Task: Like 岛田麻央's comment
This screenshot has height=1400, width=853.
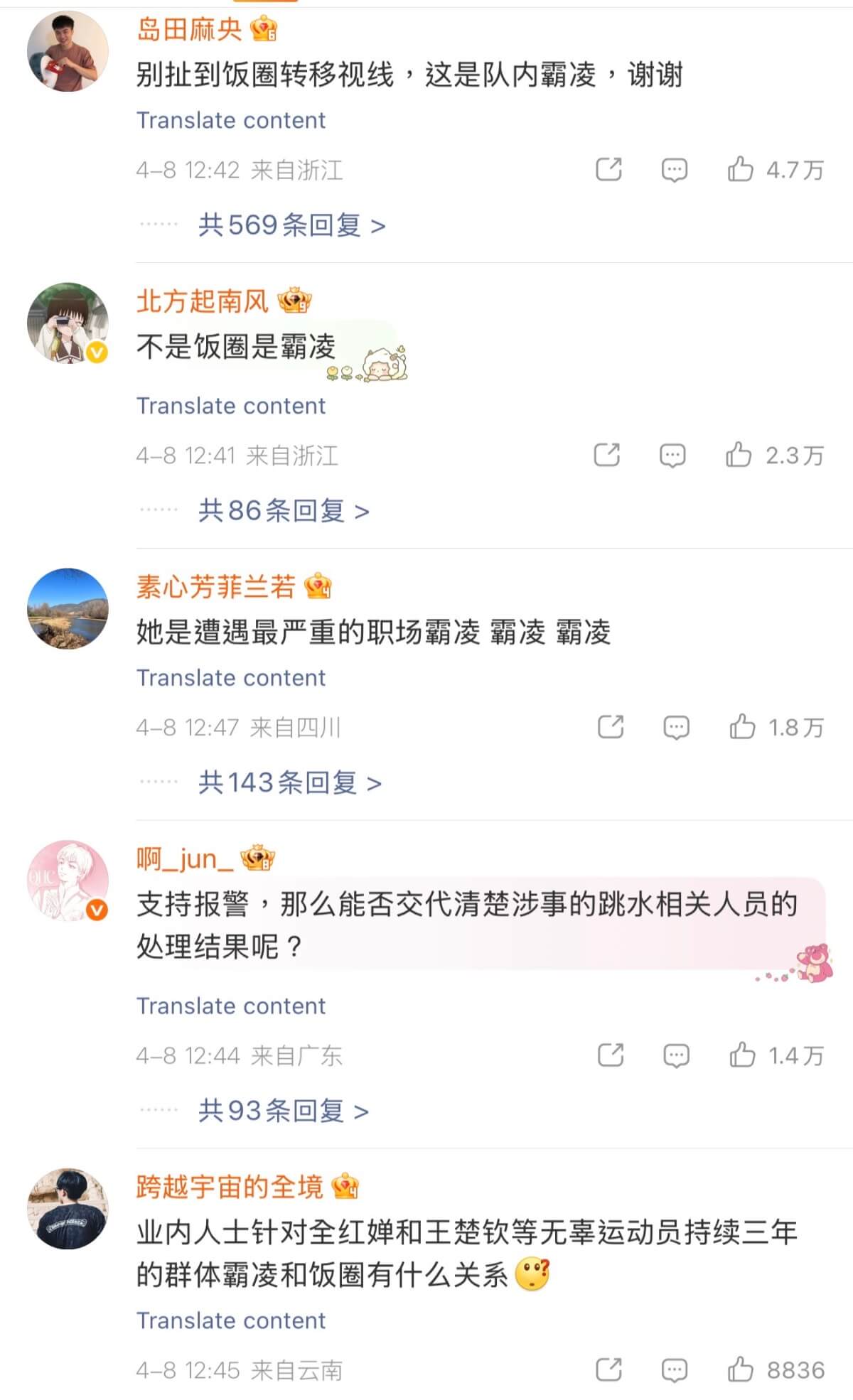Action: 740,170
